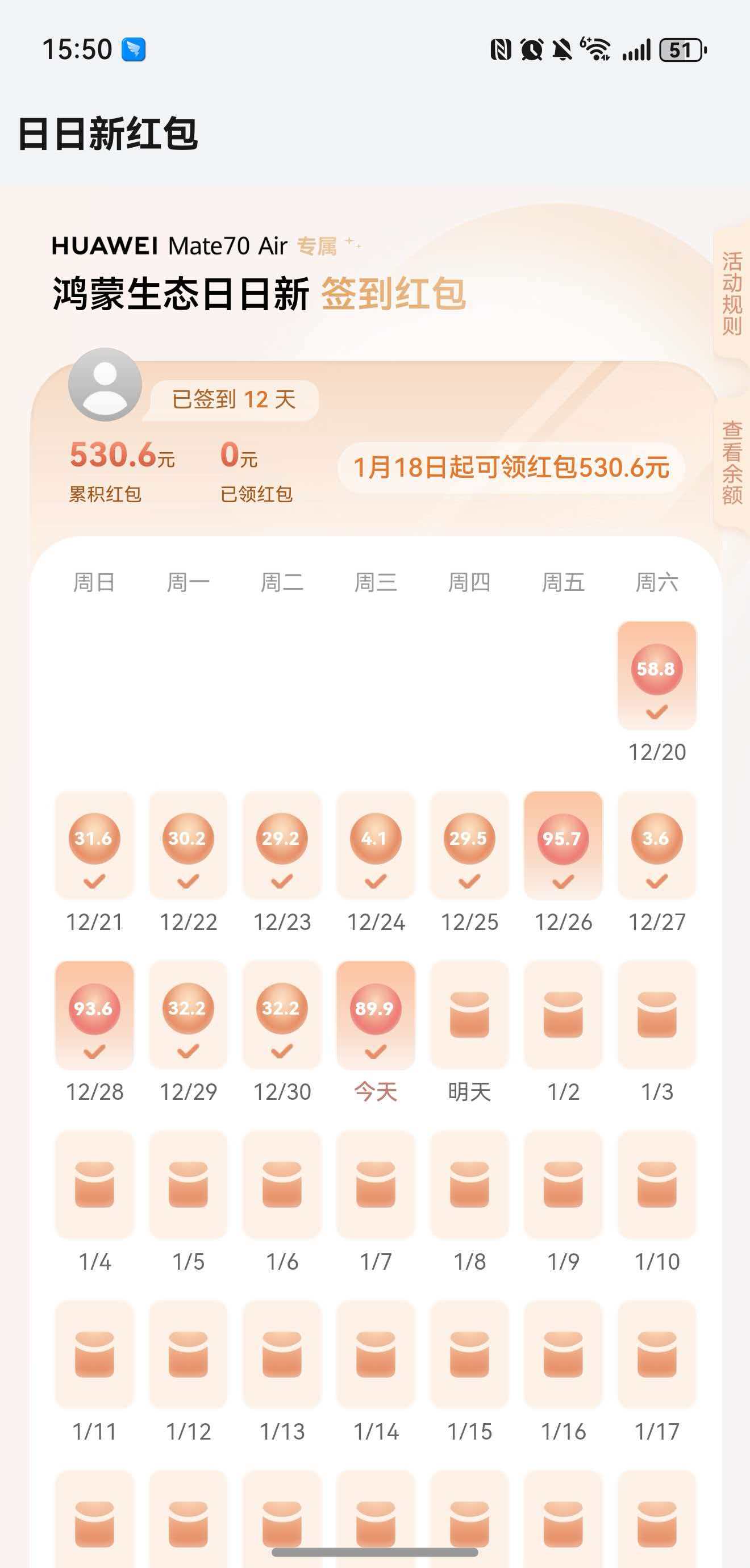Open the 12/21 red packet with 31.6
Screen dimensions: 750x1568
click(94, 845)
